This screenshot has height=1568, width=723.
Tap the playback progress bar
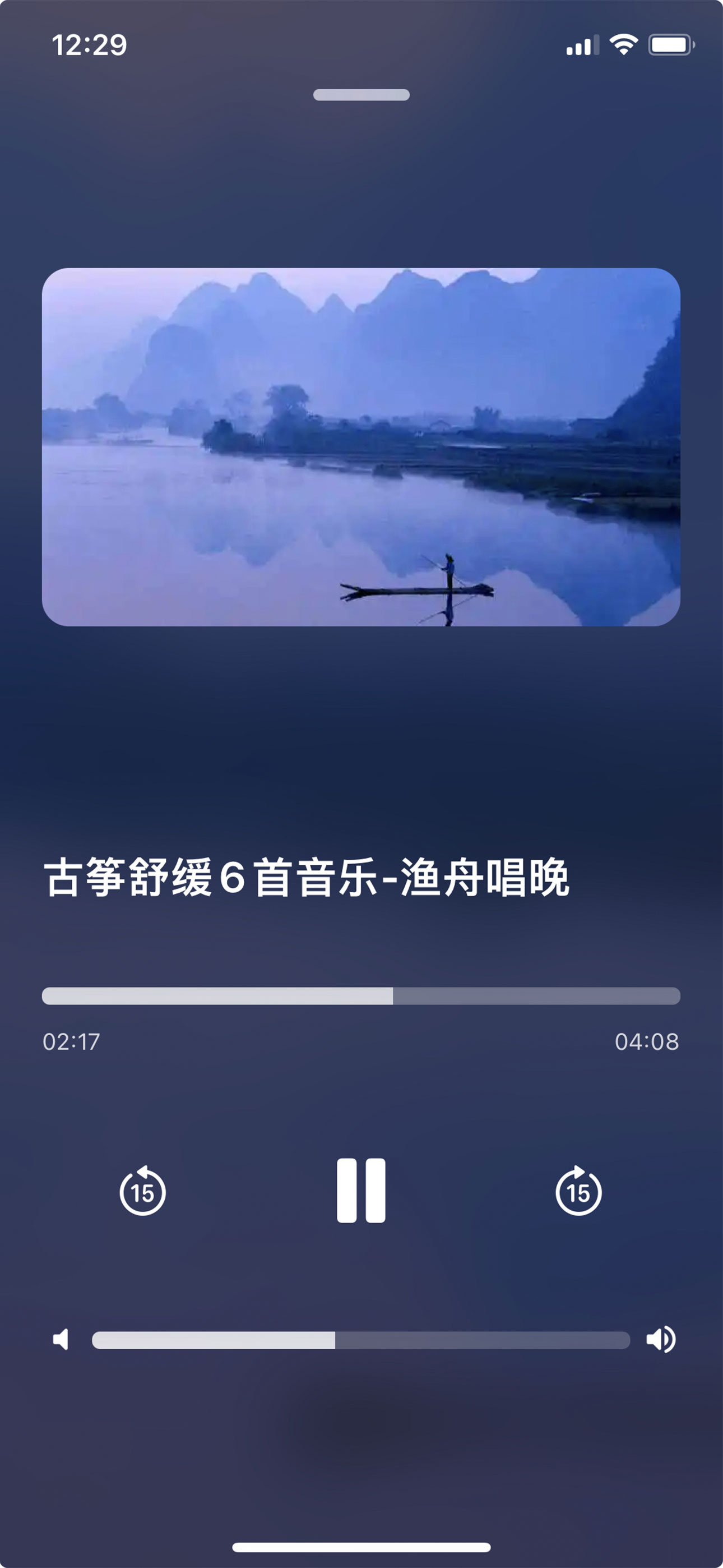tap(361, 996)
